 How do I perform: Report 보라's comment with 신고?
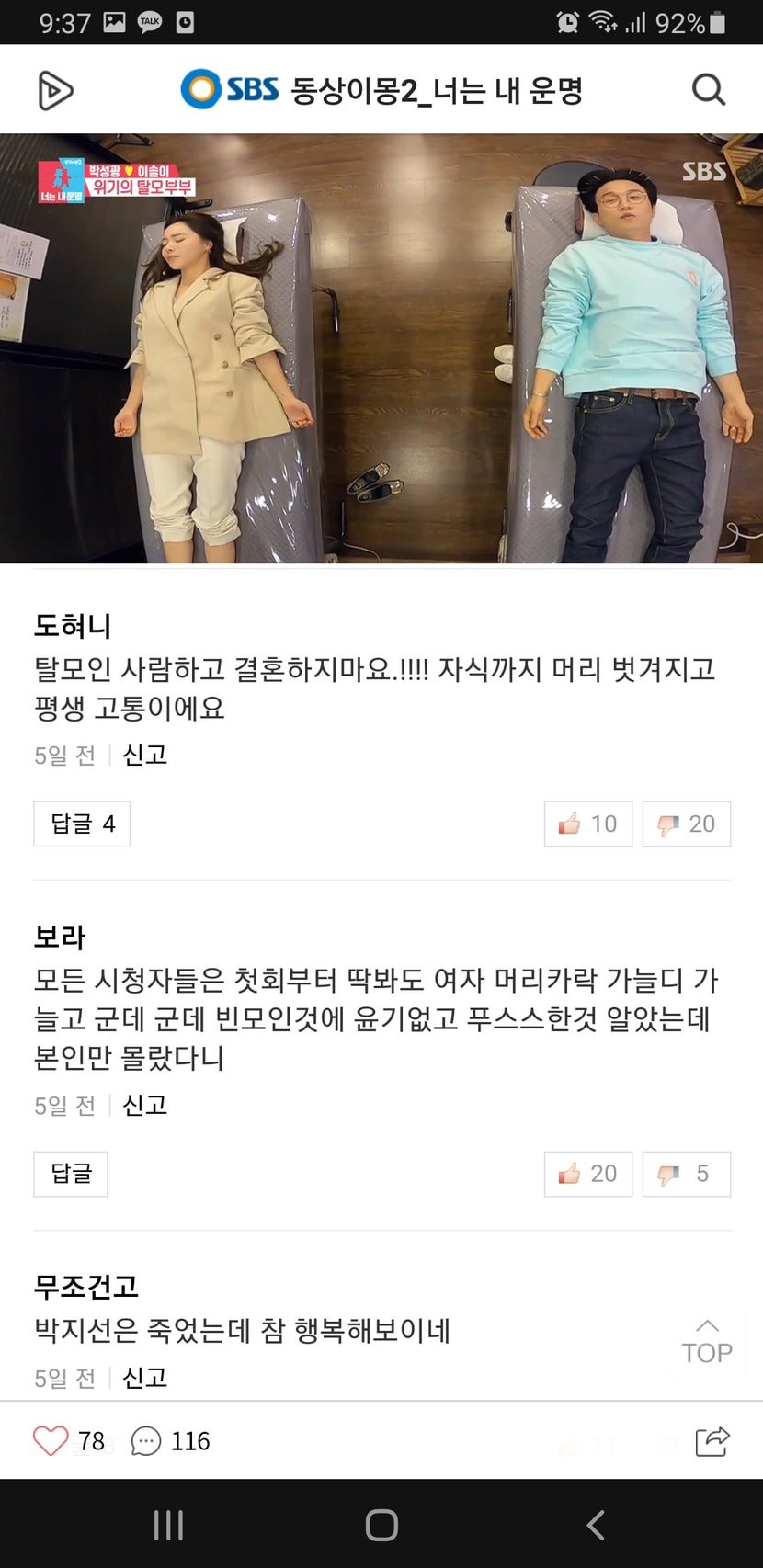coord(144,1105)
